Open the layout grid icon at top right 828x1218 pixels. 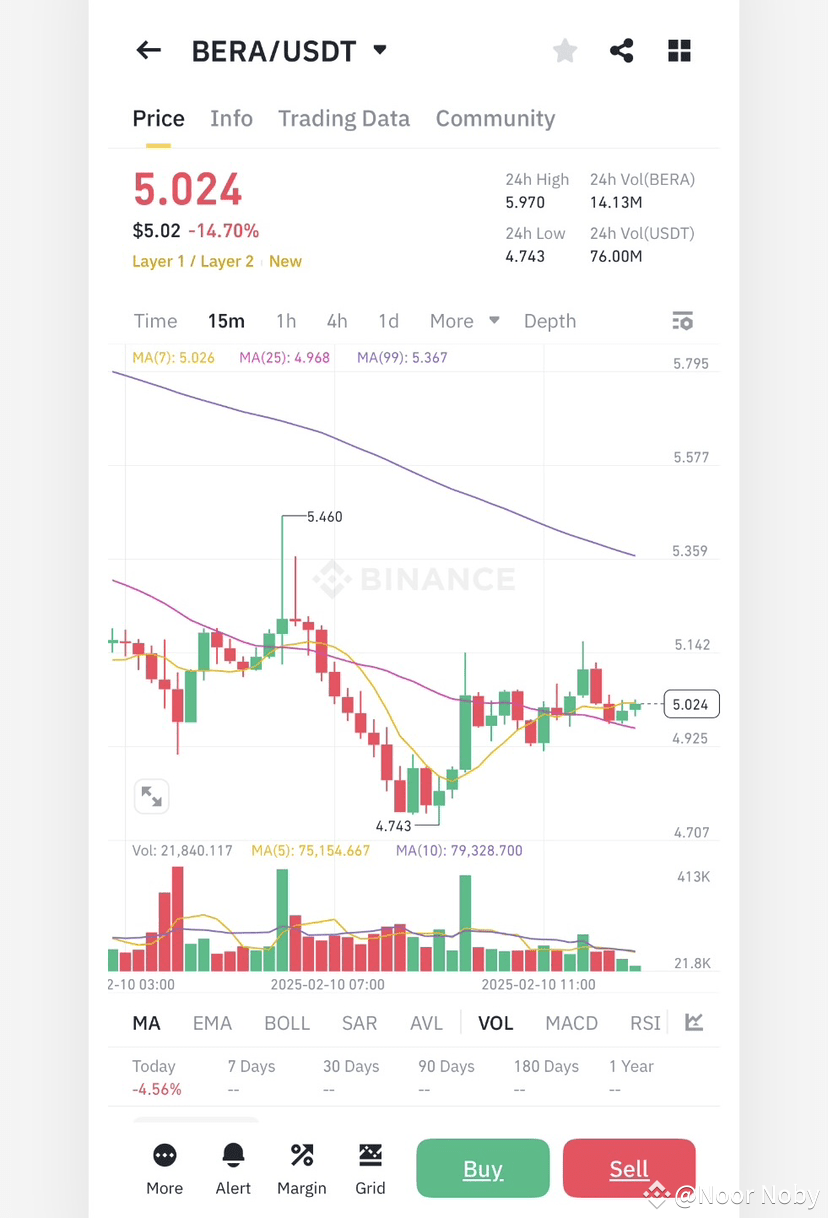pyautogui.click(x=679, y=49)
